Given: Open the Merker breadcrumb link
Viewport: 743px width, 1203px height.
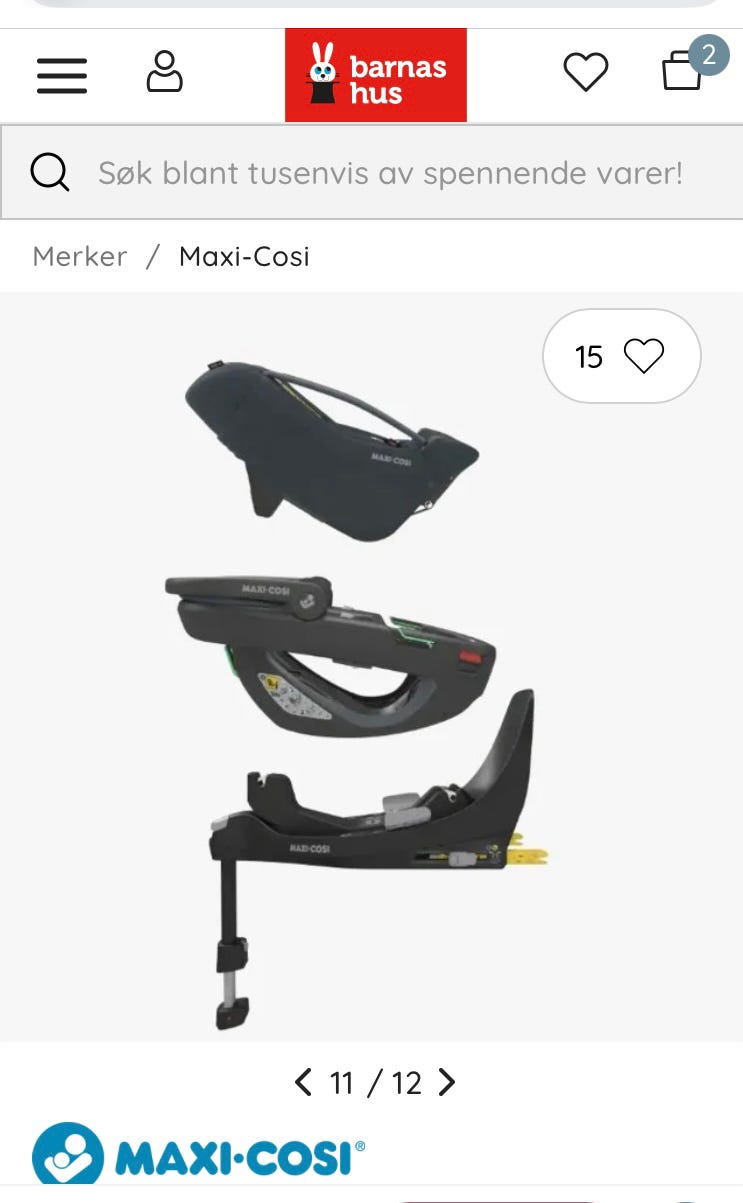Looking at the screenshot, I should tap(80, 256).
